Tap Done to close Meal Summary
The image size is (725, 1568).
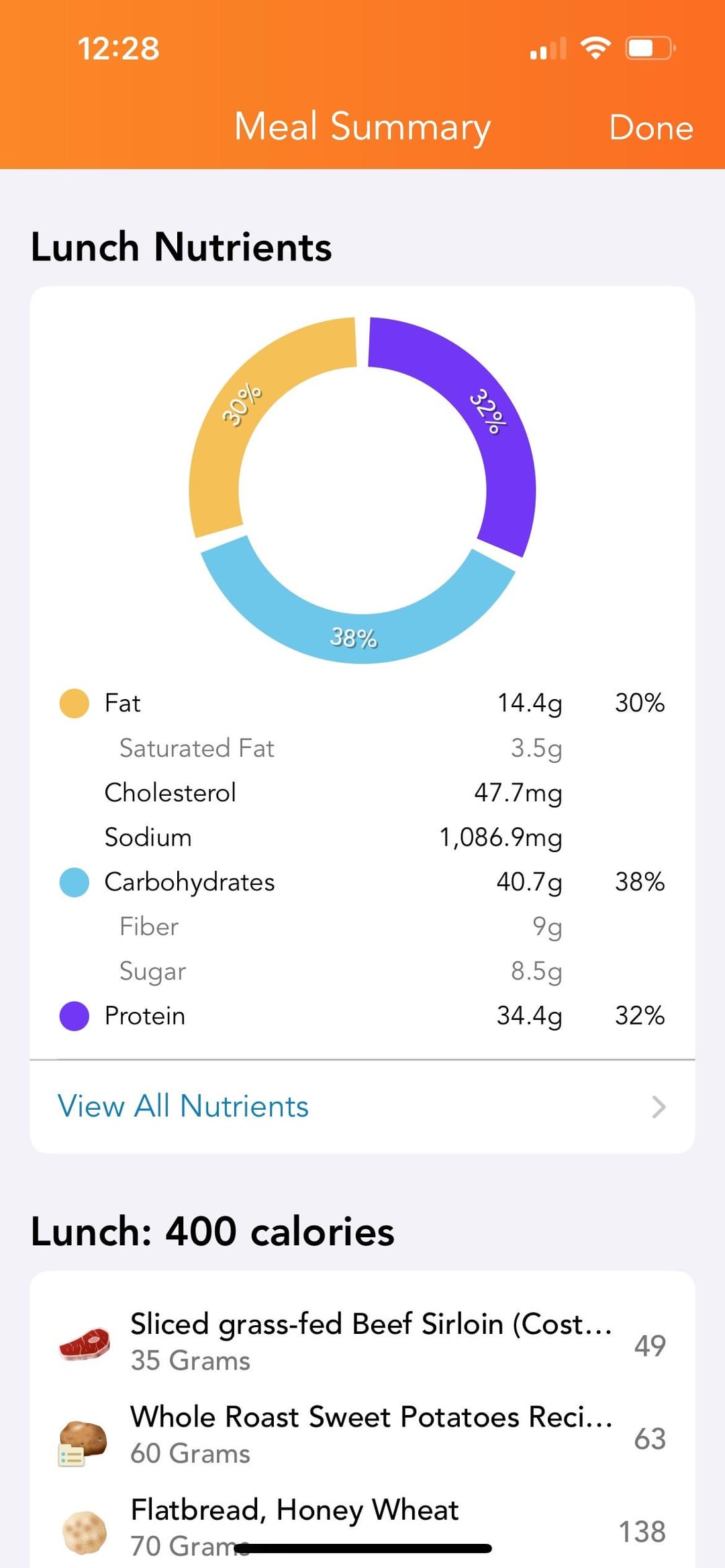650,127
